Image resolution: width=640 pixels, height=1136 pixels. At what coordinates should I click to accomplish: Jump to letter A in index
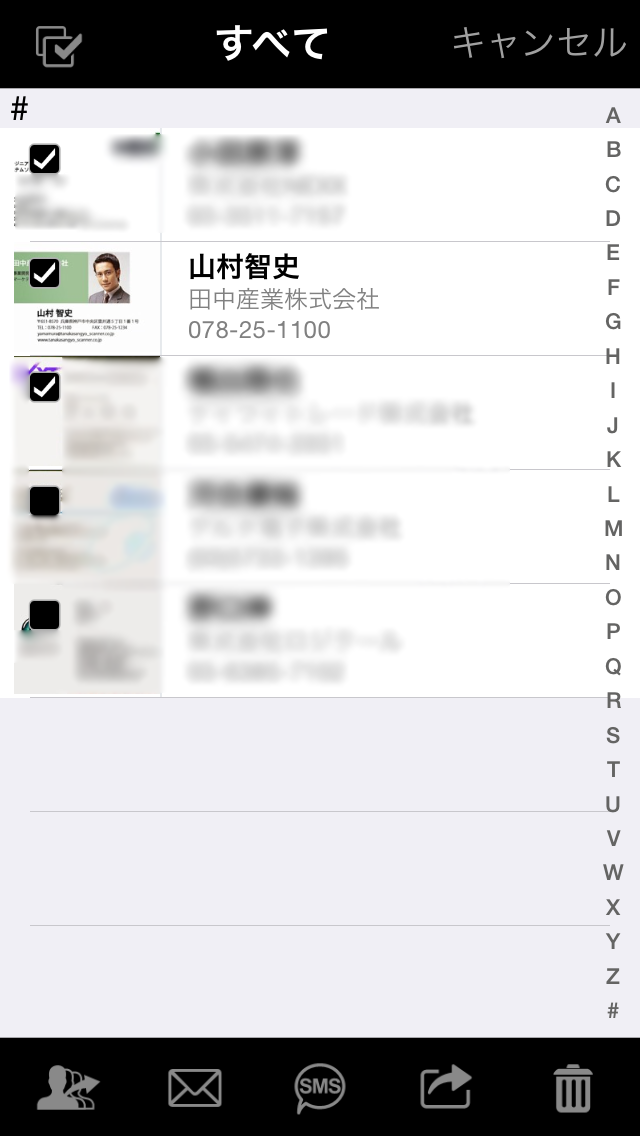point(613,116)
